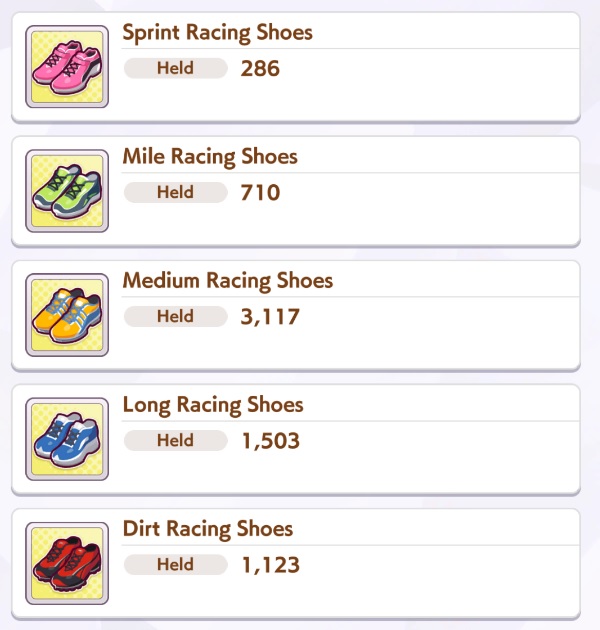This screenshot has width=600, height=630.
Task: Open the Sprint Racing Shoes item row
Action: [x=300, y=66]
